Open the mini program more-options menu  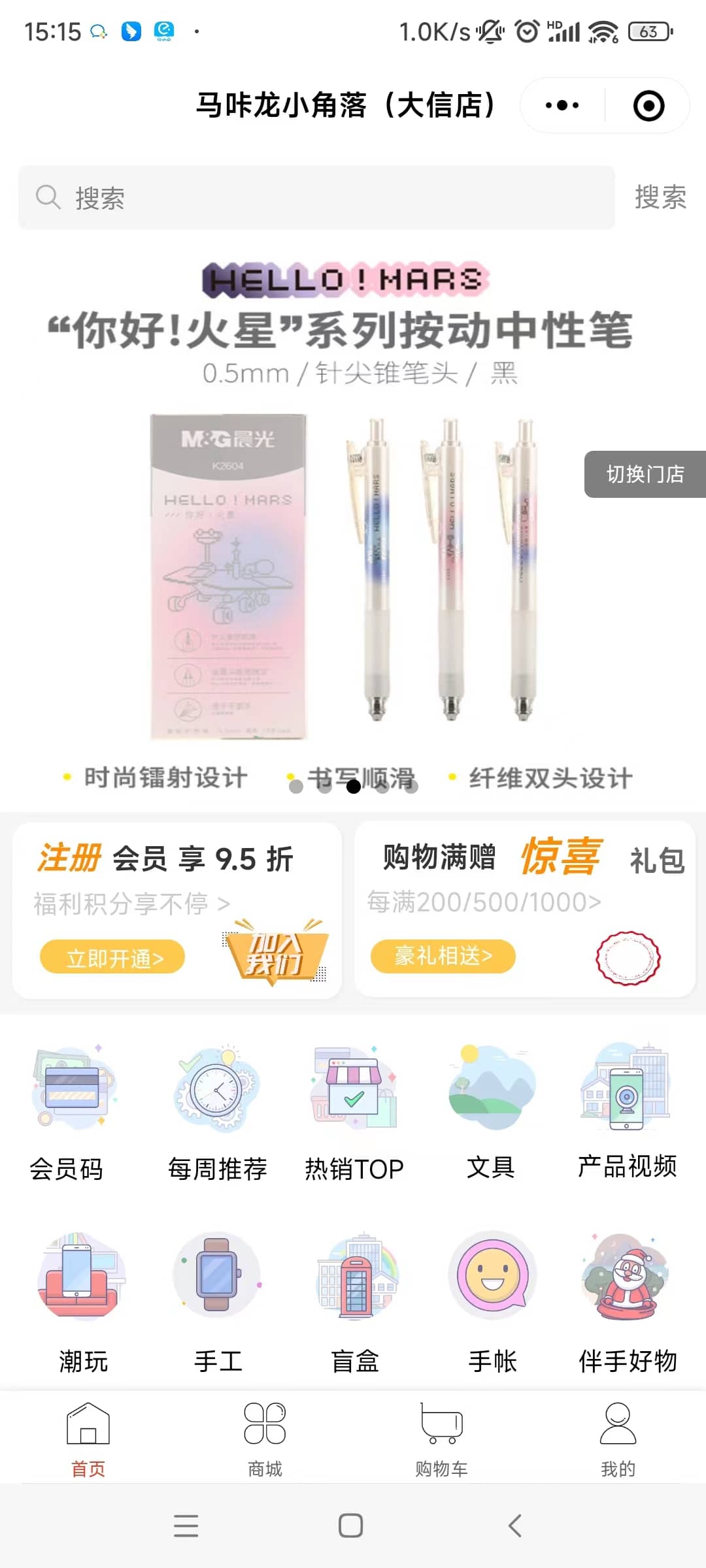tap(562, 105)
